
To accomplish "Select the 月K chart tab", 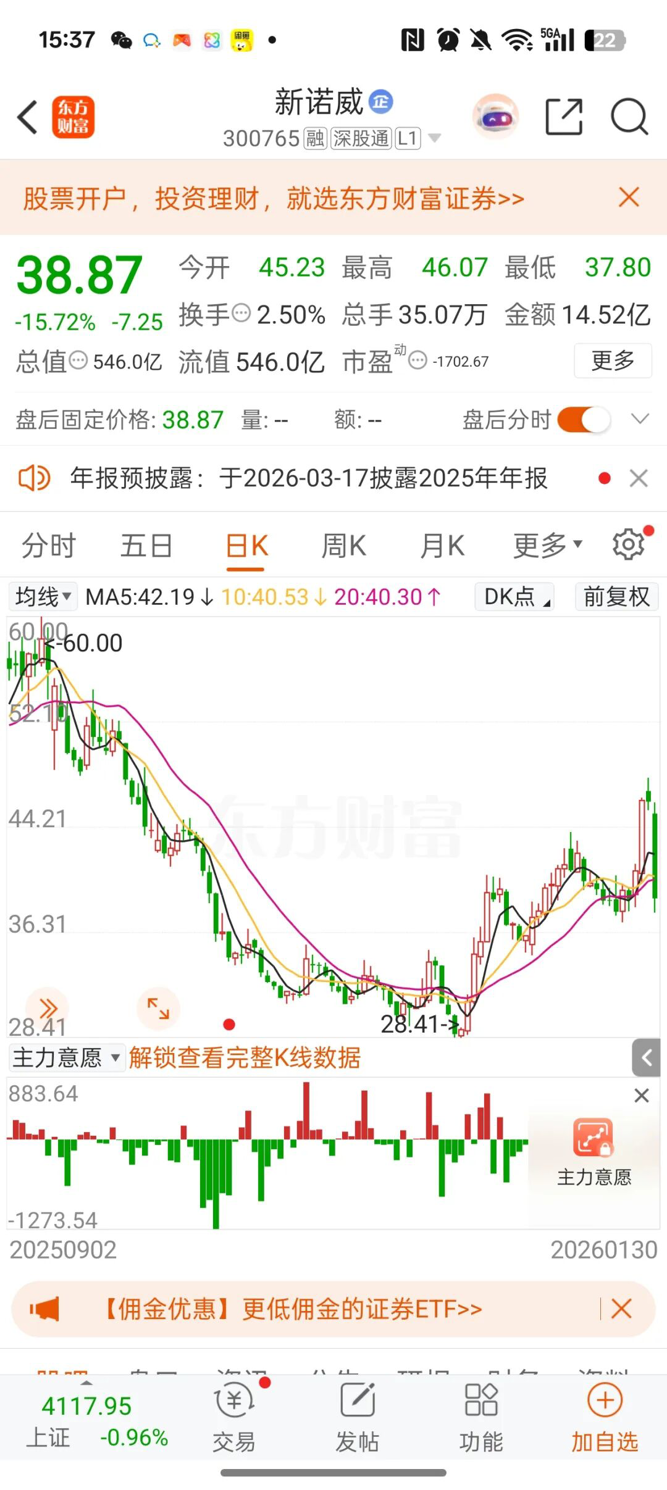I will pyautogui.click(x=441, y=546).
